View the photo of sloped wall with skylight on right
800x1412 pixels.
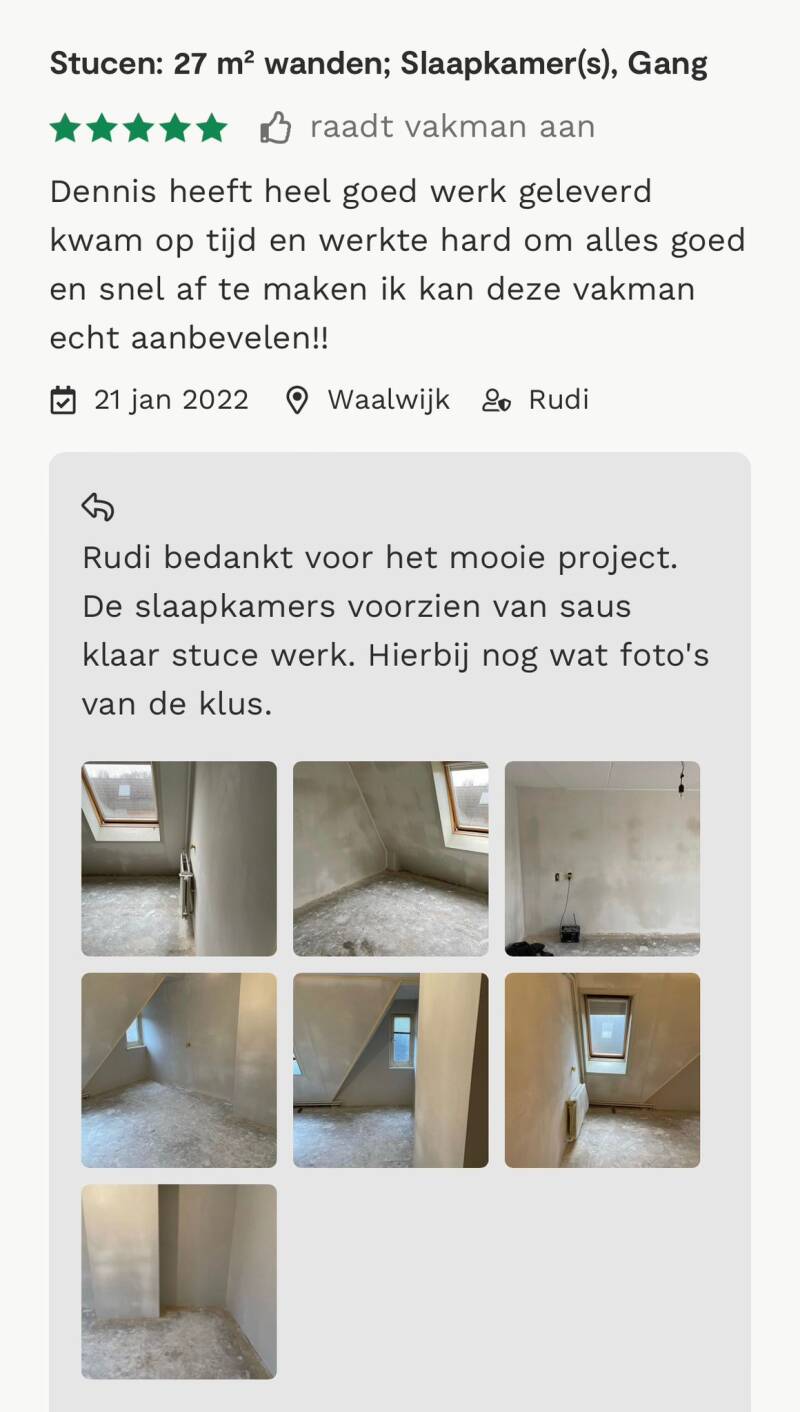pos(390,858)
